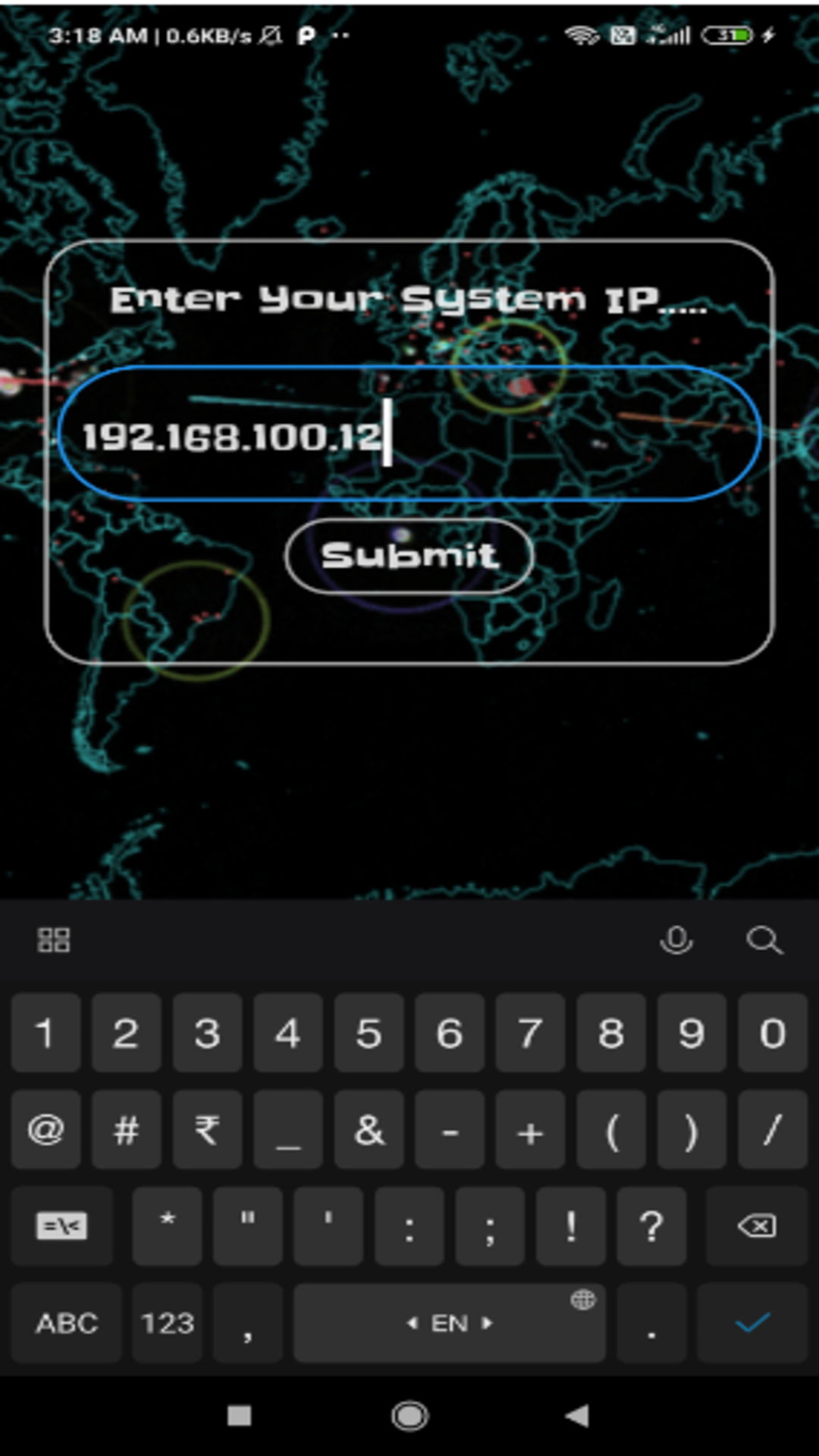The width and height of the screenshot is (819, 1456).
Task: Go back with system navigation arrow
Action: coord(578,1415)
